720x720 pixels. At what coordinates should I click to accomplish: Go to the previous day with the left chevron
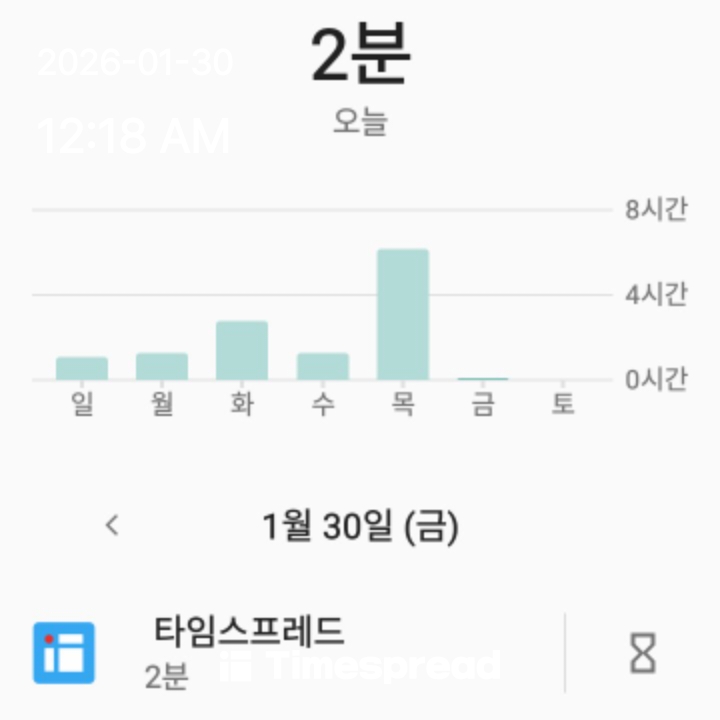(112, 525)
